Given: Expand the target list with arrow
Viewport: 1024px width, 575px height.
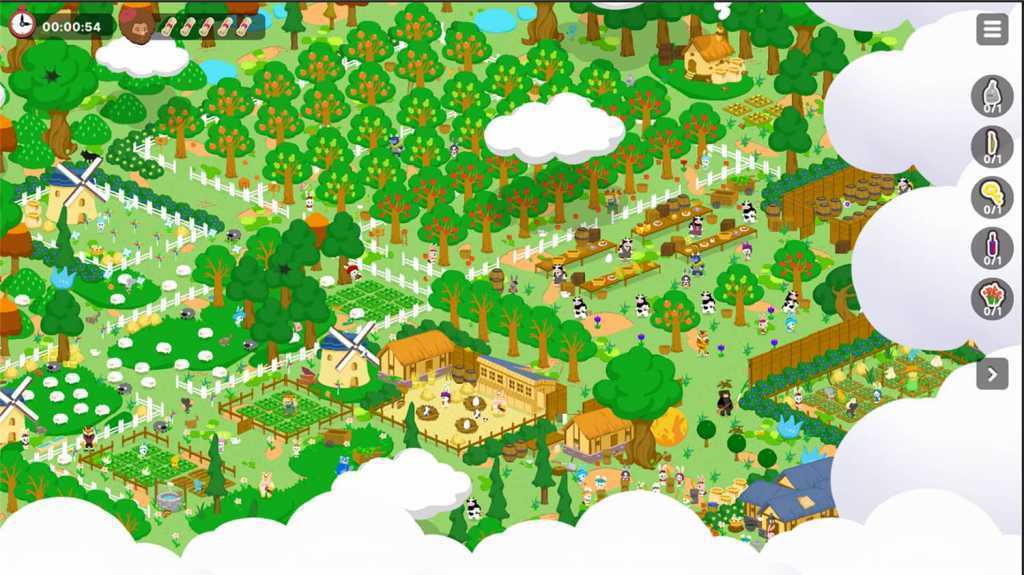Looking at the screenshot, I should tap(991, 374).
